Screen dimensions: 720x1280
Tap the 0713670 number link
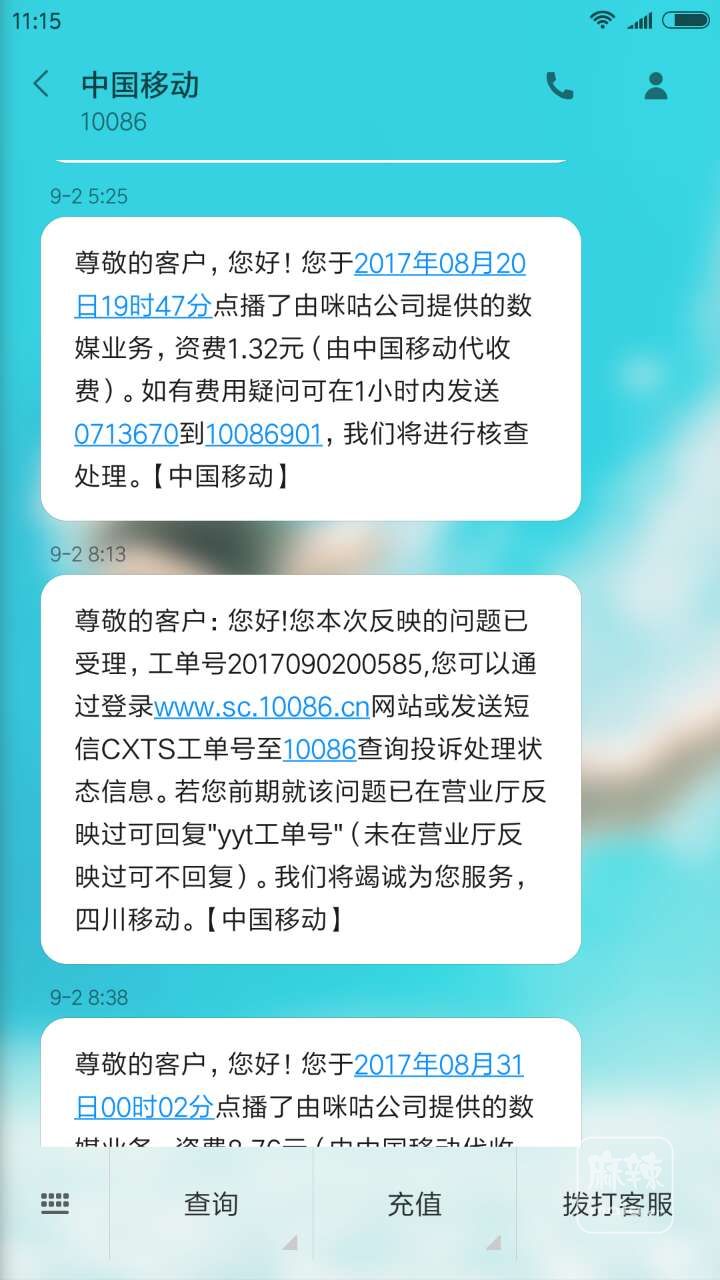click(126, 434)
